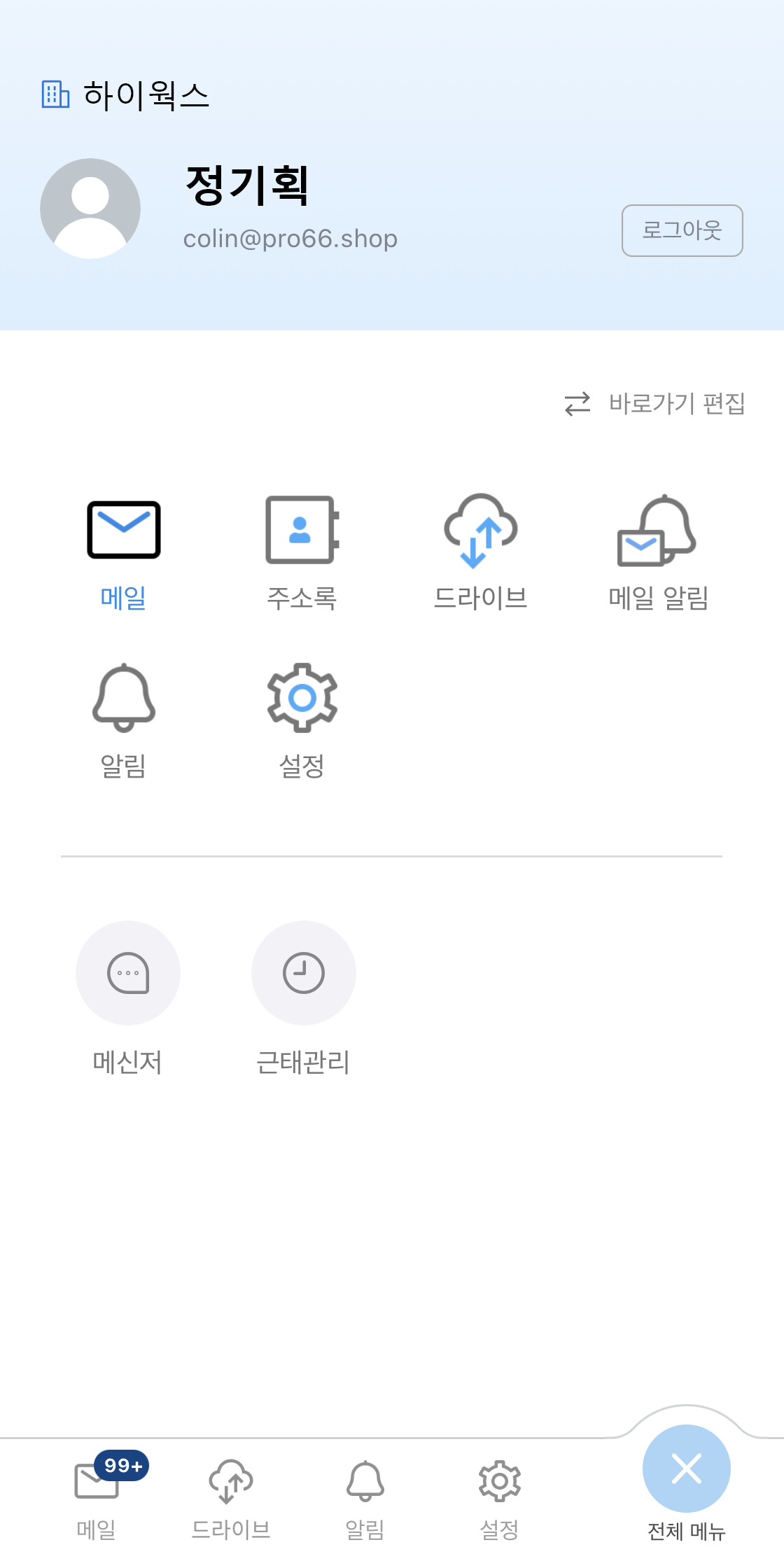The image size is (784, 1568).
Task: Launch the 메신저 messenger
Action: (x=127, y=999)
